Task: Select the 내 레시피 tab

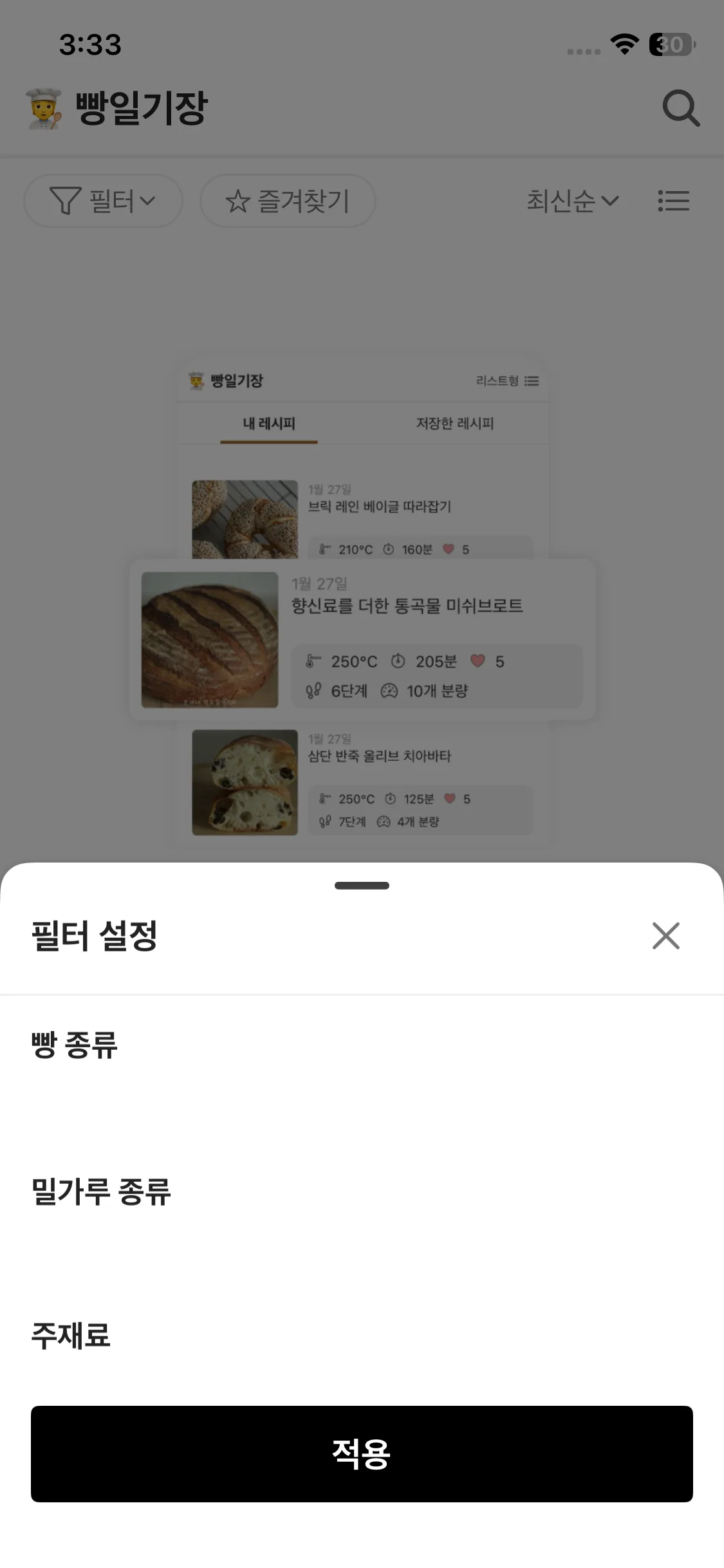Action: click(269, 423)
